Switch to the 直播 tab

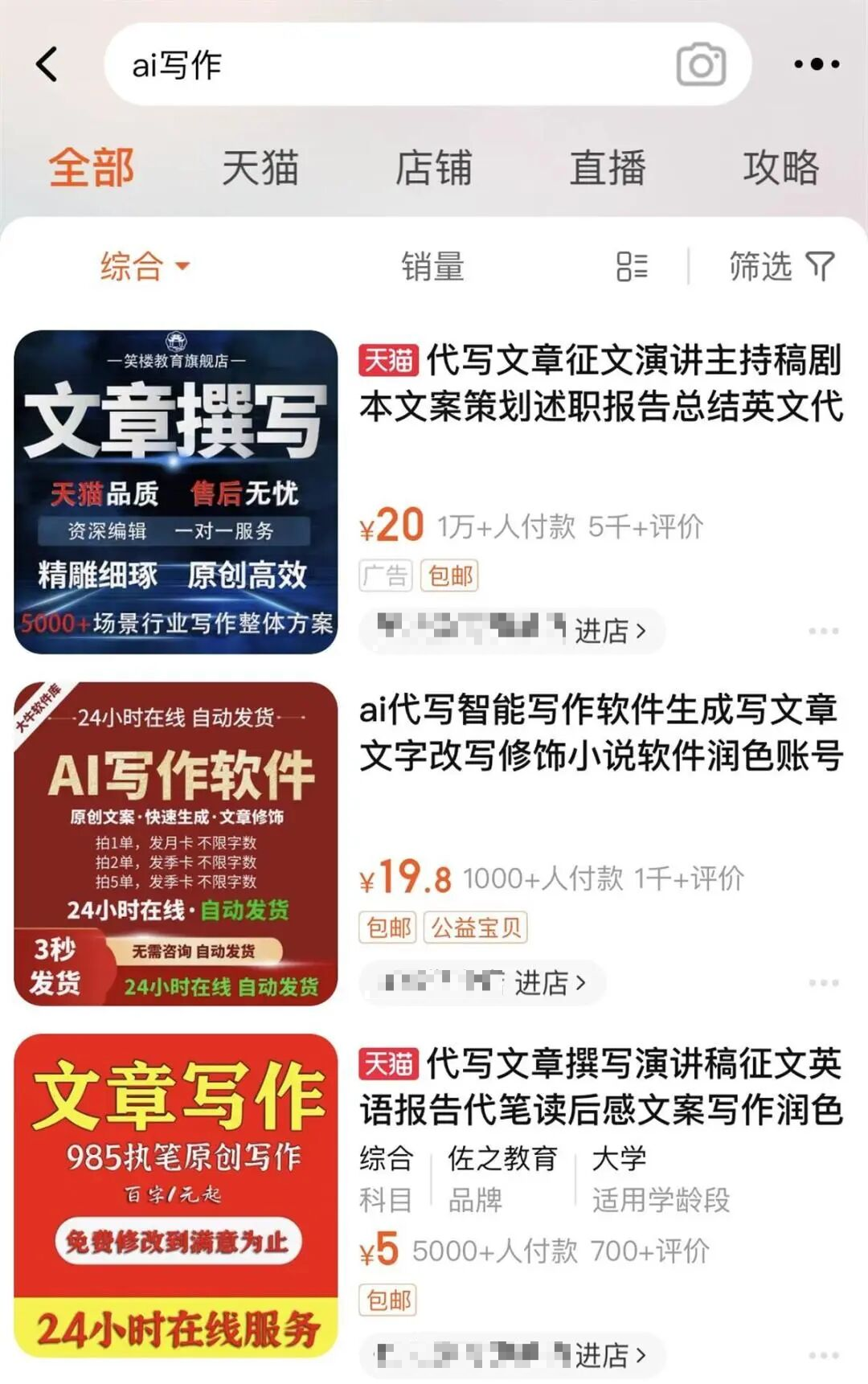(608, 168)
